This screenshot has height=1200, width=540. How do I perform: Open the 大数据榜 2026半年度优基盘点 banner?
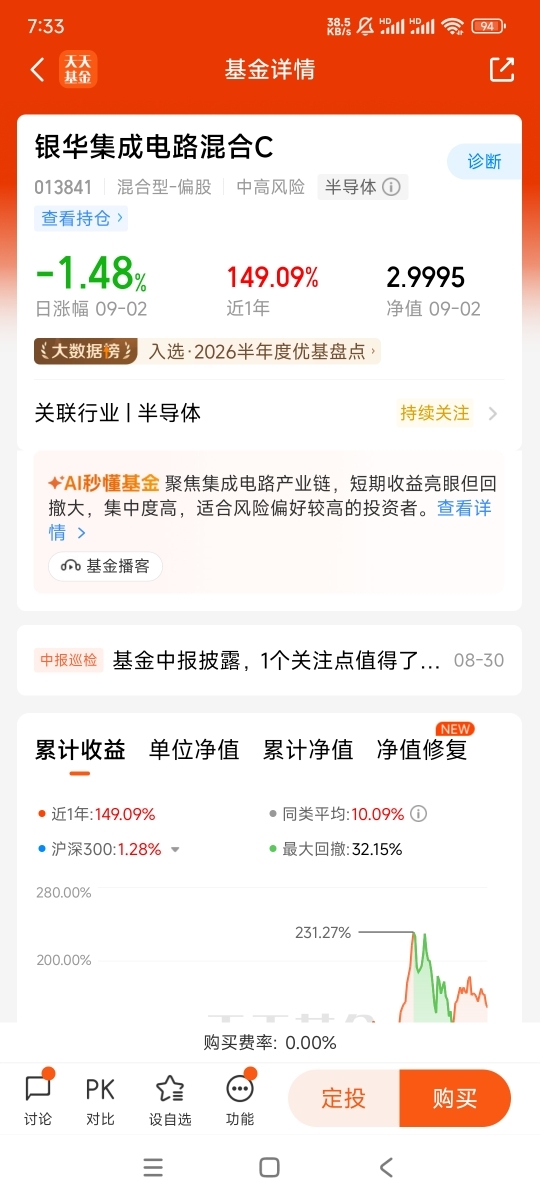(207, 351)
